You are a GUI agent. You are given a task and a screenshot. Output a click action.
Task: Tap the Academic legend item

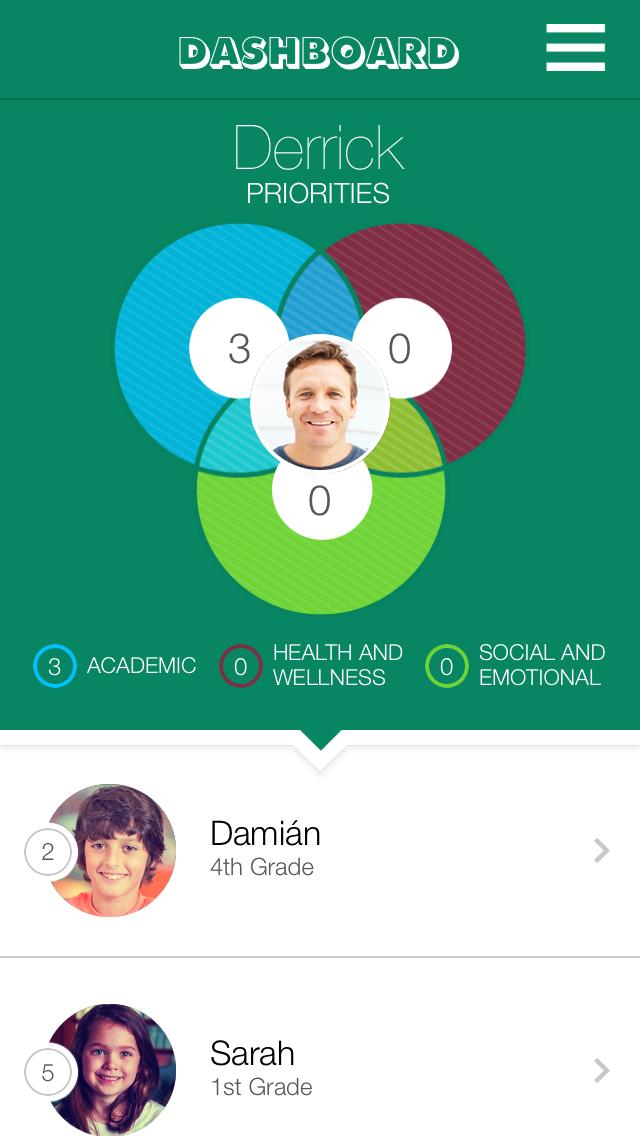pos(115,666)
